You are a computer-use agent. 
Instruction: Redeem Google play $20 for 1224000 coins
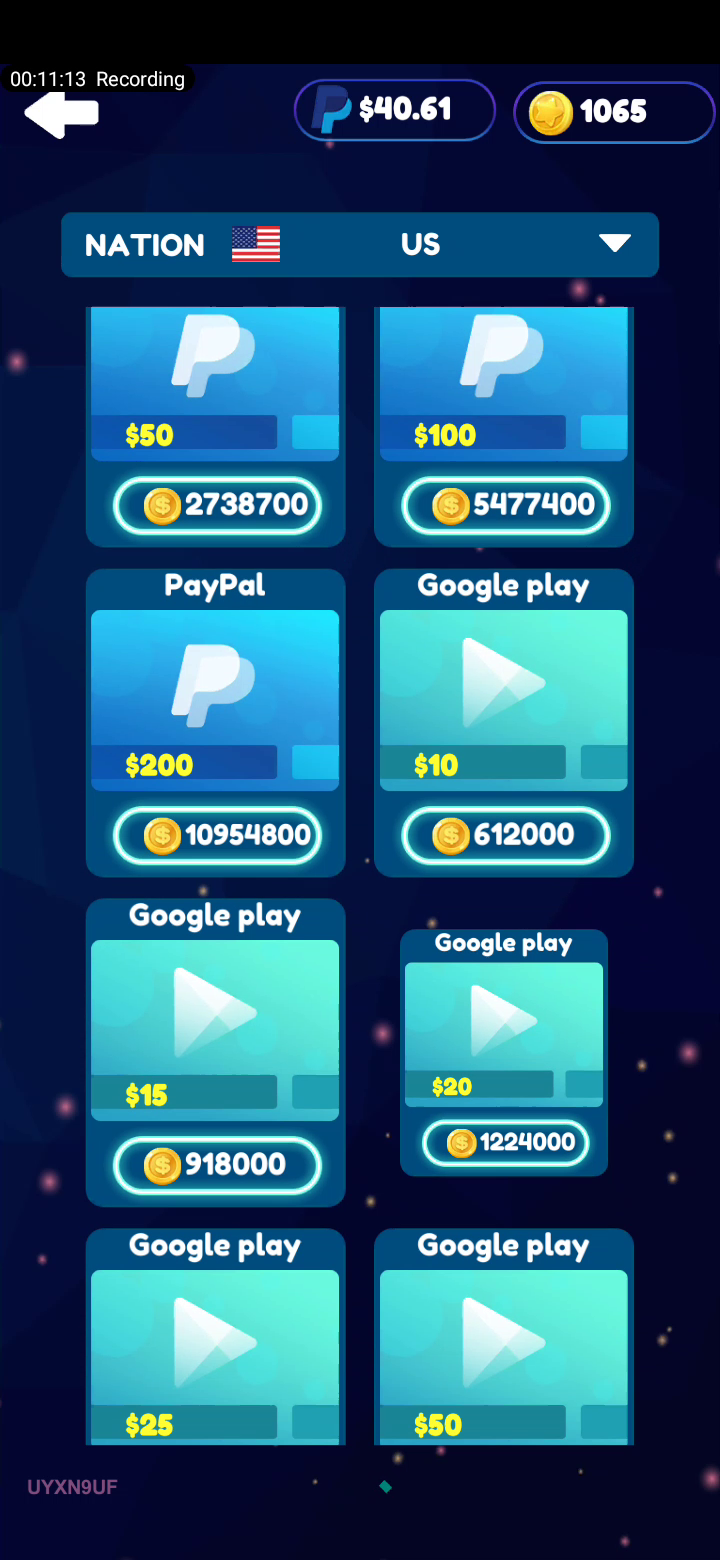(x=505, y=1142)
